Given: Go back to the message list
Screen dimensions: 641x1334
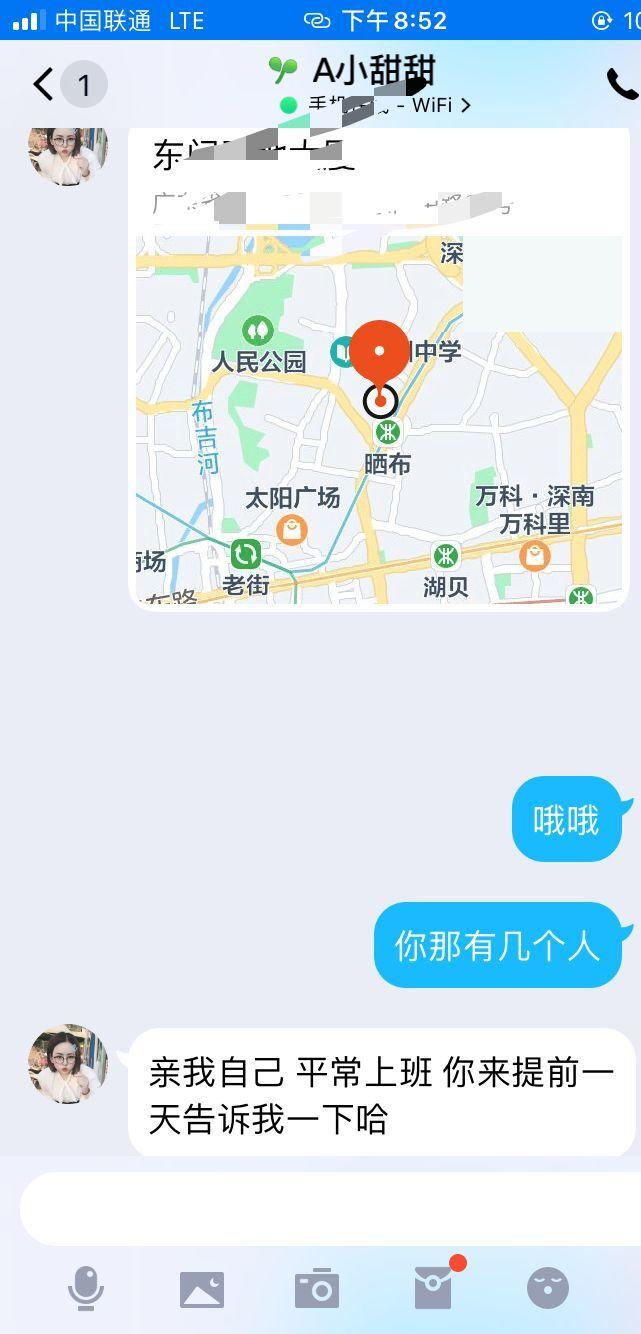Looking at the screenshot, I should (44, 85).
